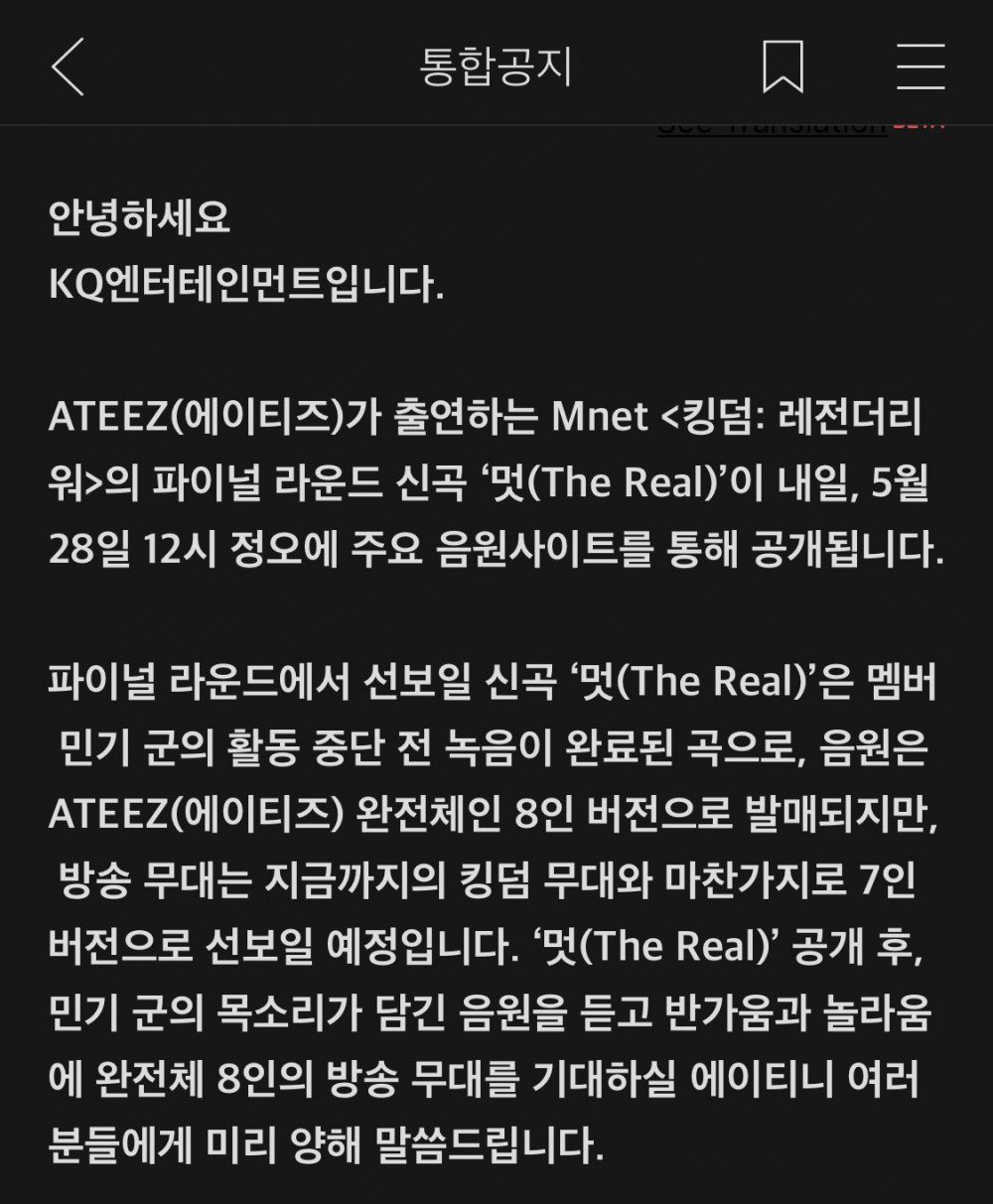Image resolution: width=993 pixels, height=1204 pixels.
Task: Go back using the arrow
Action: tap(68, 67)
